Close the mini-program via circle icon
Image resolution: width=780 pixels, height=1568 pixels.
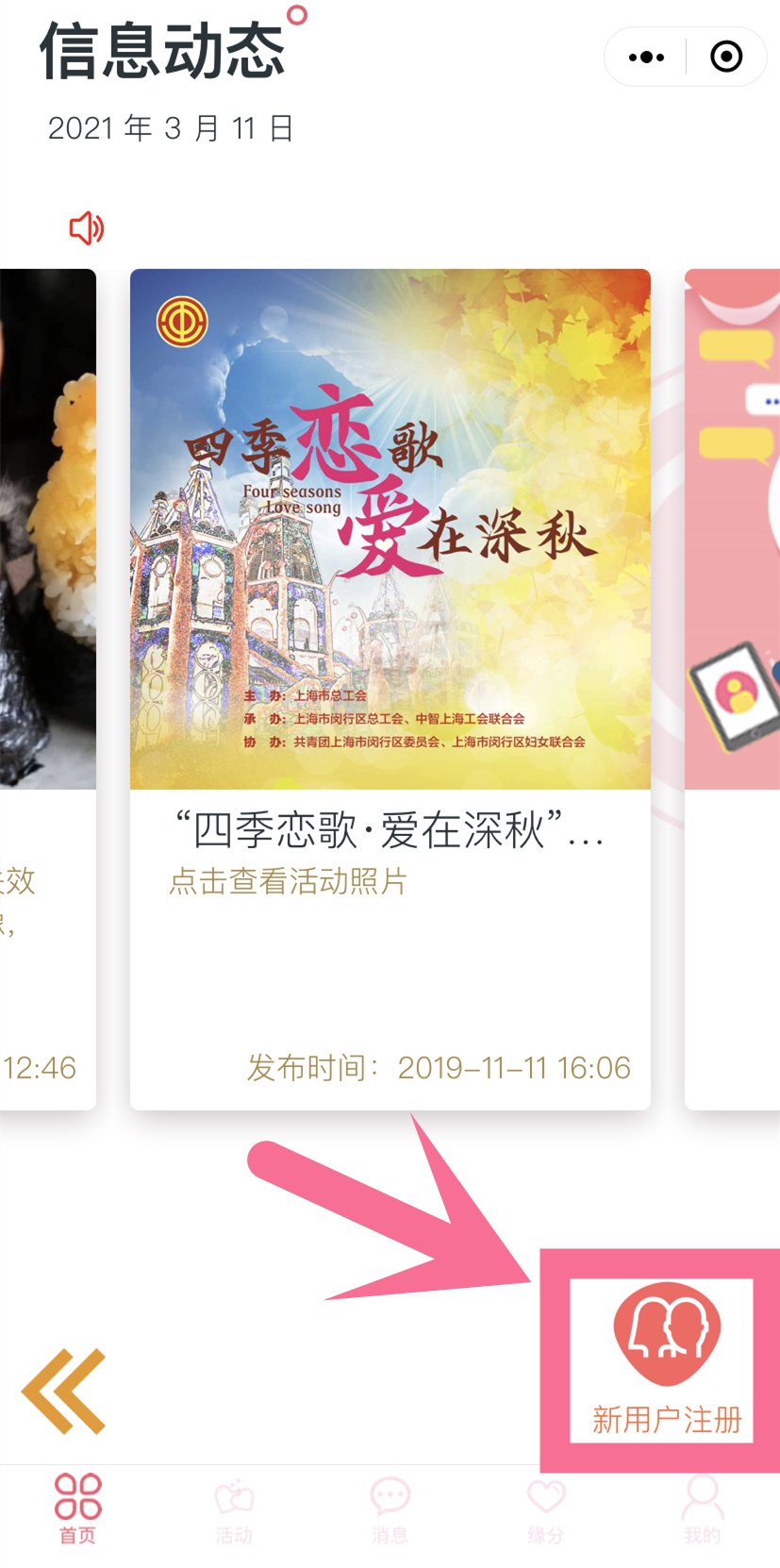pyautogui.click(x=725, y=57)
